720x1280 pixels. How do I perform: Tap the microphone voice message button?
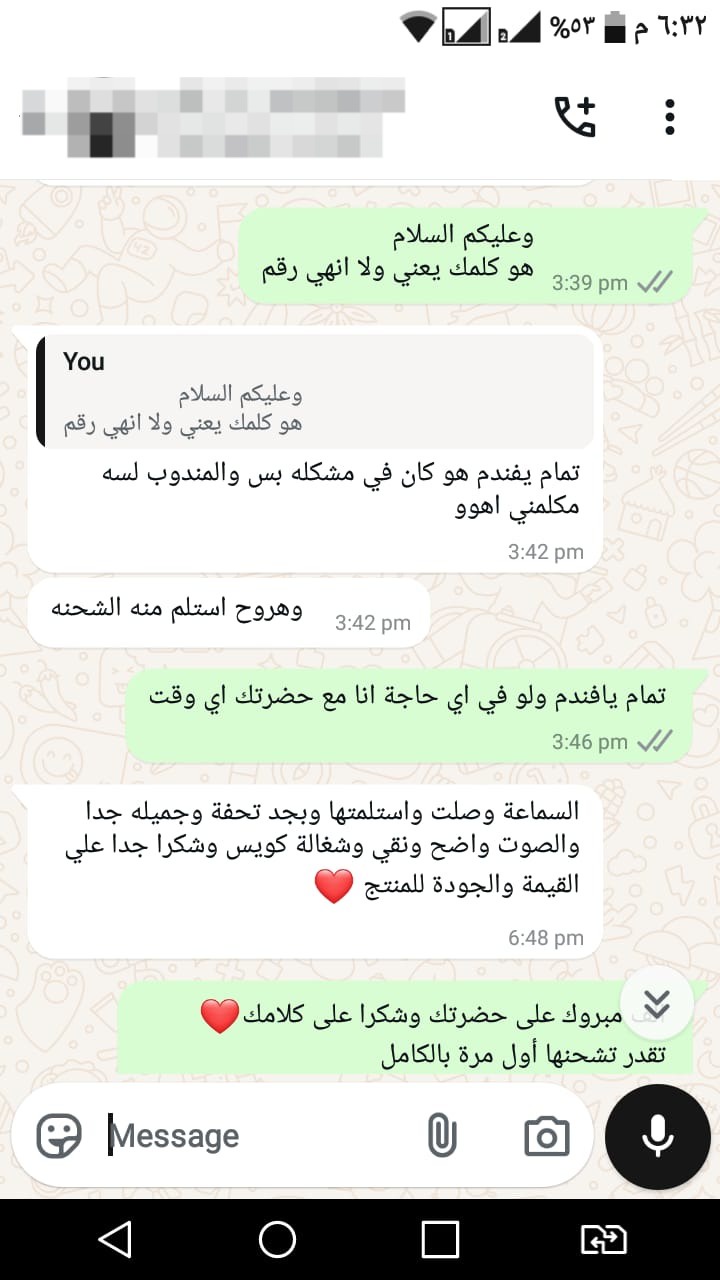[657, 1136]
